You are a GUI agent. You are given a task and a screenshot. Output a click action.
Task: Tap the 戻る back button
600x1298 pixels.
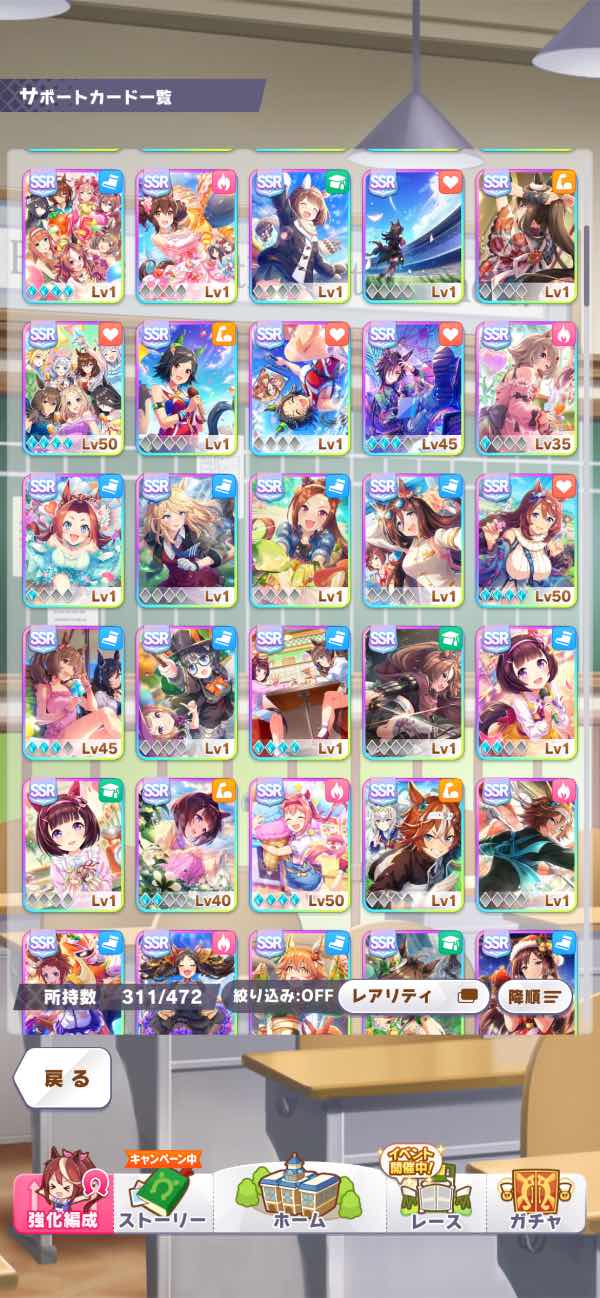(x=65, y=1077)
